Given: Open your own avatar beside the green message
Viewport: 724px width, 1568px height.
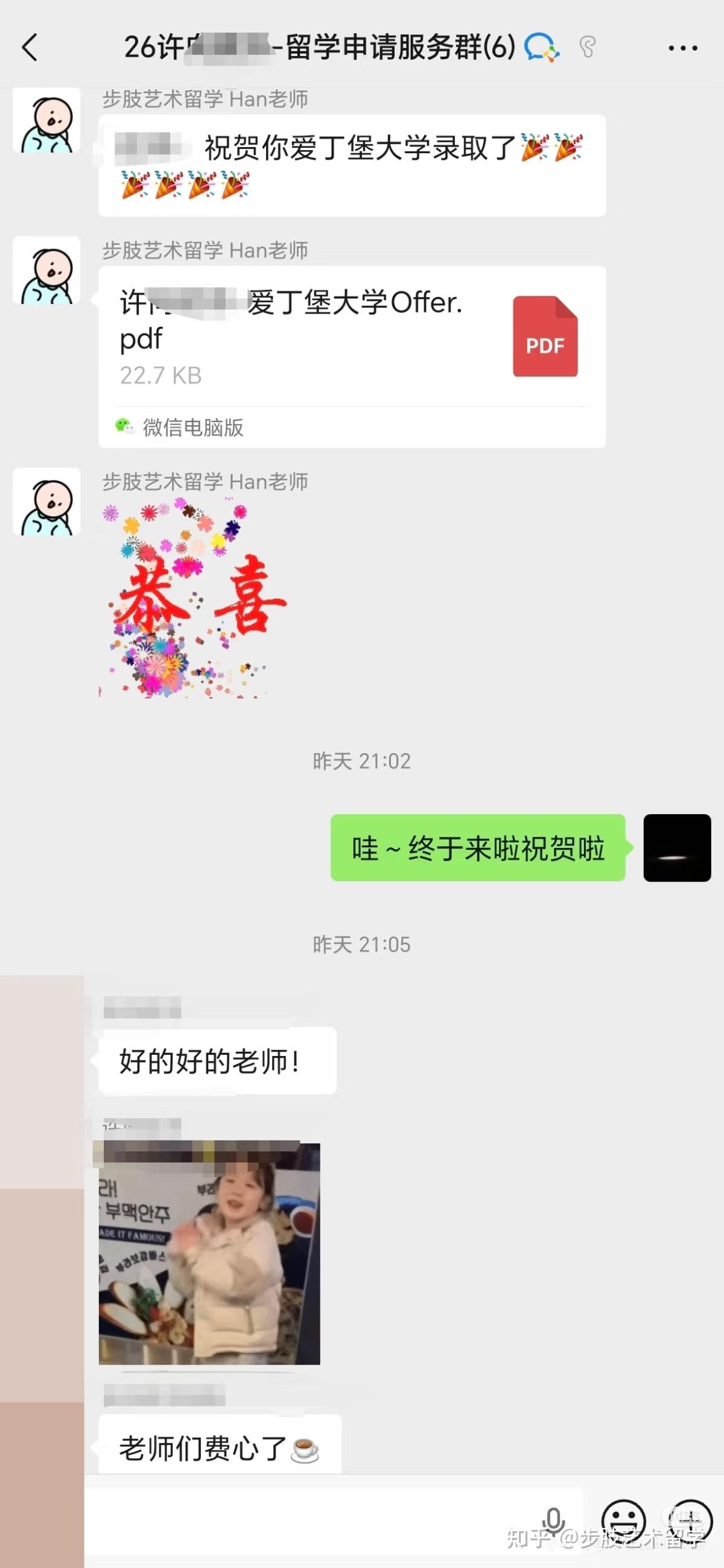Looking at the screenshot, I should point(676,847).
